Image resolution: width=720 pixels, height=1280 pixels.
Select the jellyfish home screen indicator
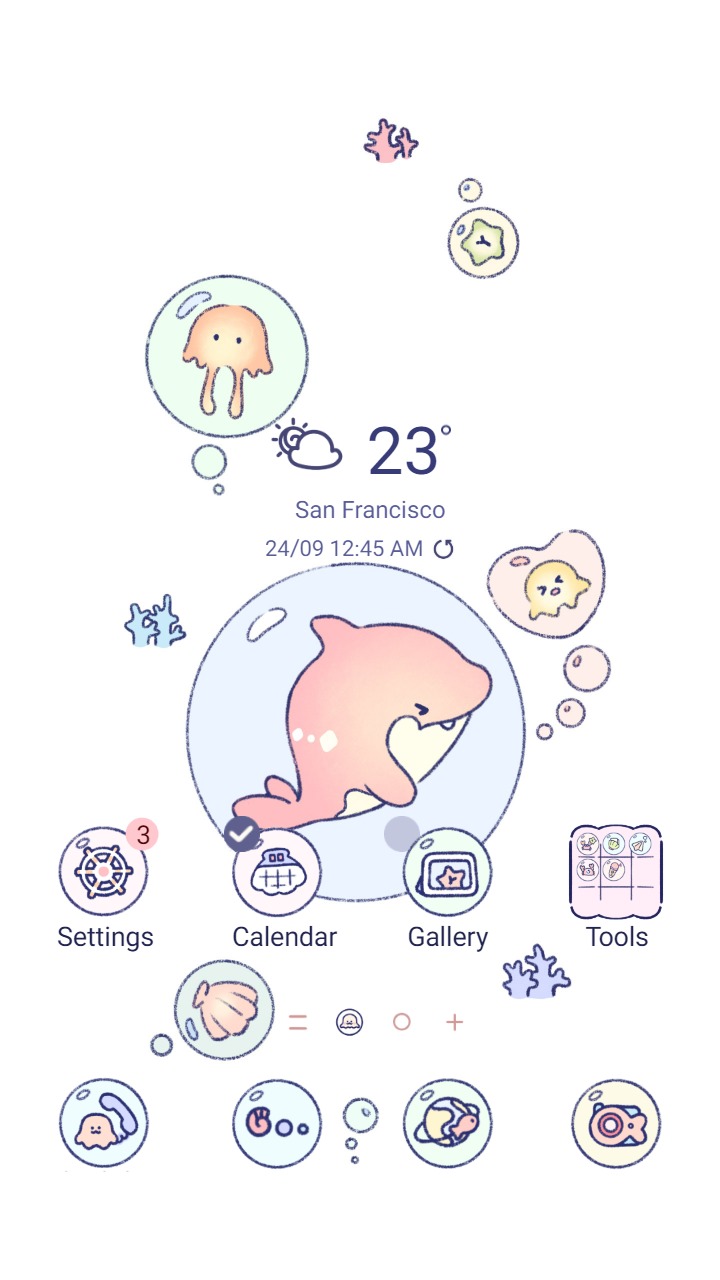(348, 1022)
